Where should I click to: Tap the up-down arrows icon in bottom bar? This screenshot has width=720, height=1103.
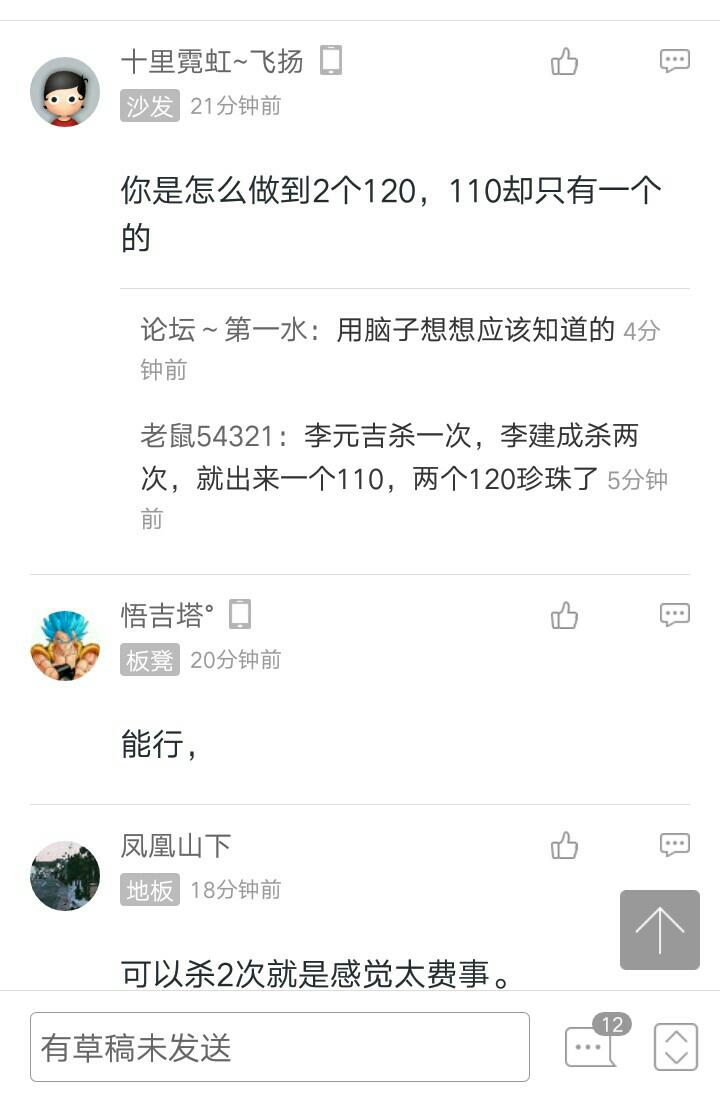point(676,1047)
